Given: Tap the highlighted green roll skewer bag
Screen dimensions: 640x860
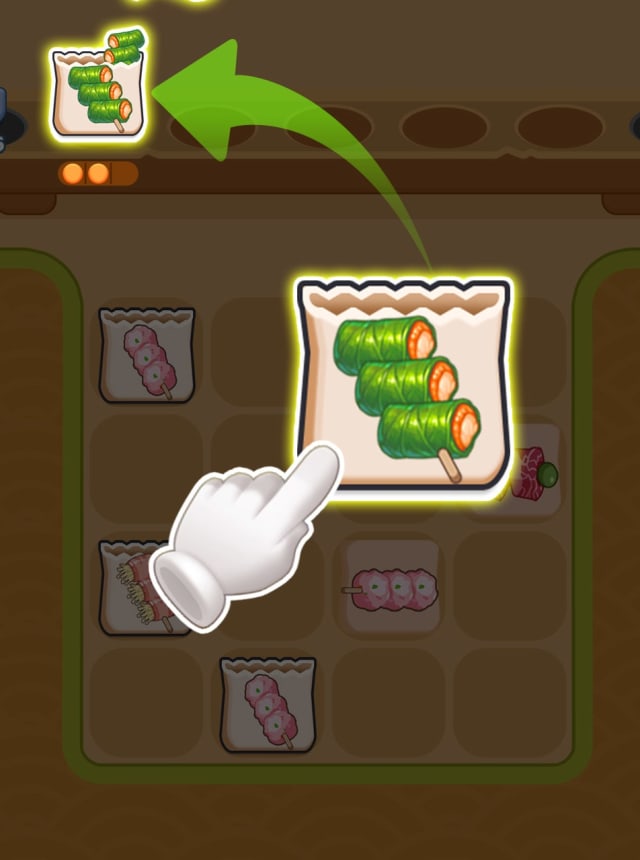Looking at the screenshot, I should click(404, 385).
